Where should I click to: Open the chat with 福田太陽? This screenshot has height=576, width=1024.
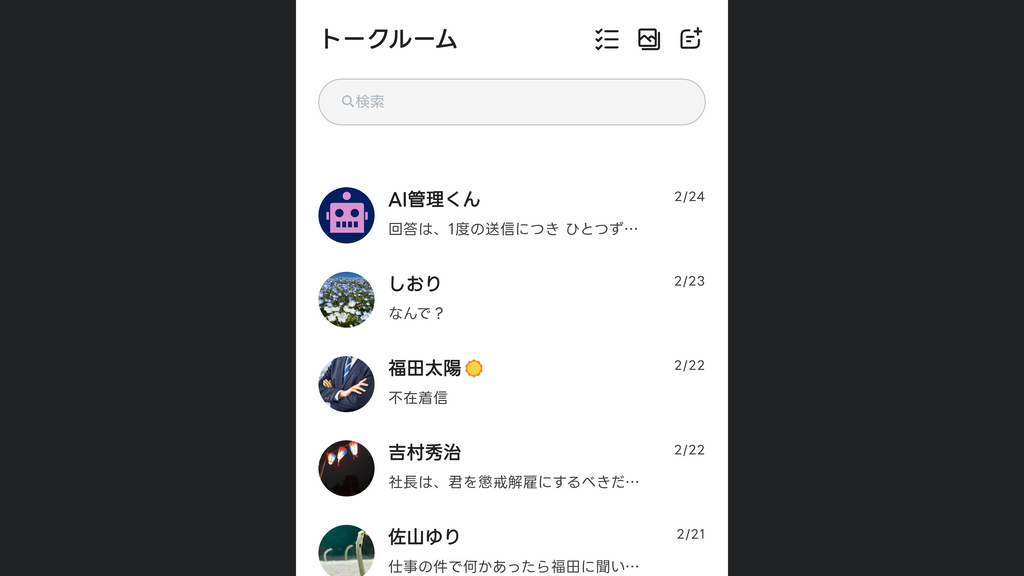pos(511,382)
